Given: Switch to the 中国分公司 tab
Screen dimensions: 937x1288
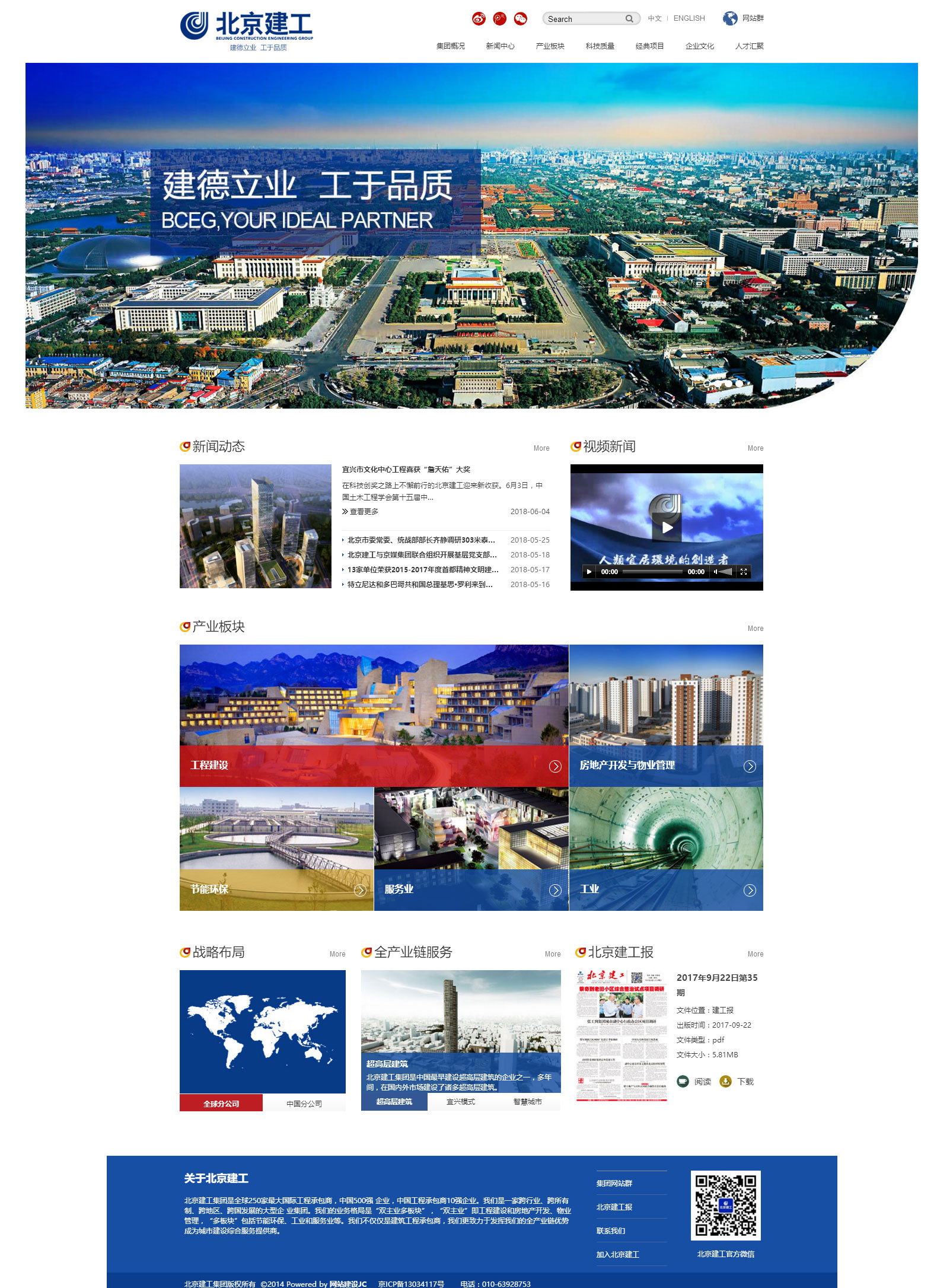Looking at the screenshot, I should [x=304, y=1104].
